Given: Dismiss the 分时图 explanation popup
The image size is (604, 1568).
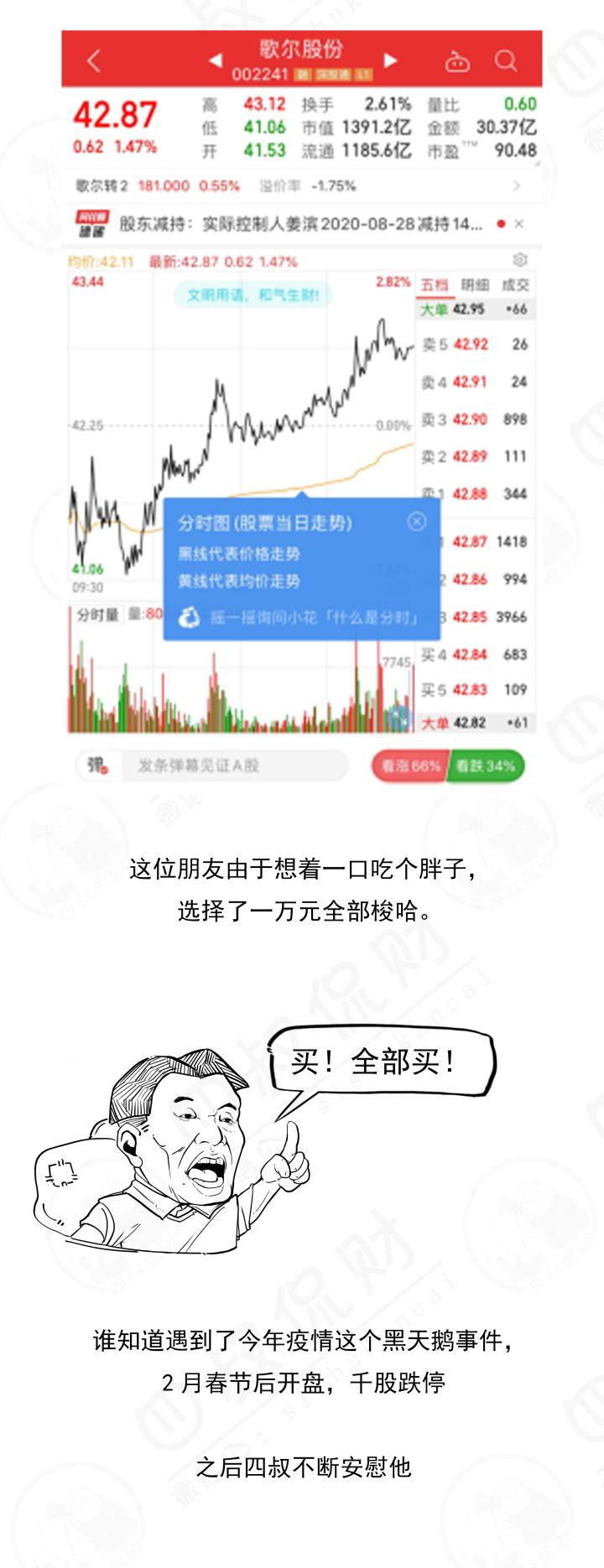Looking at the screenshot, I should [x=416, y=522].
